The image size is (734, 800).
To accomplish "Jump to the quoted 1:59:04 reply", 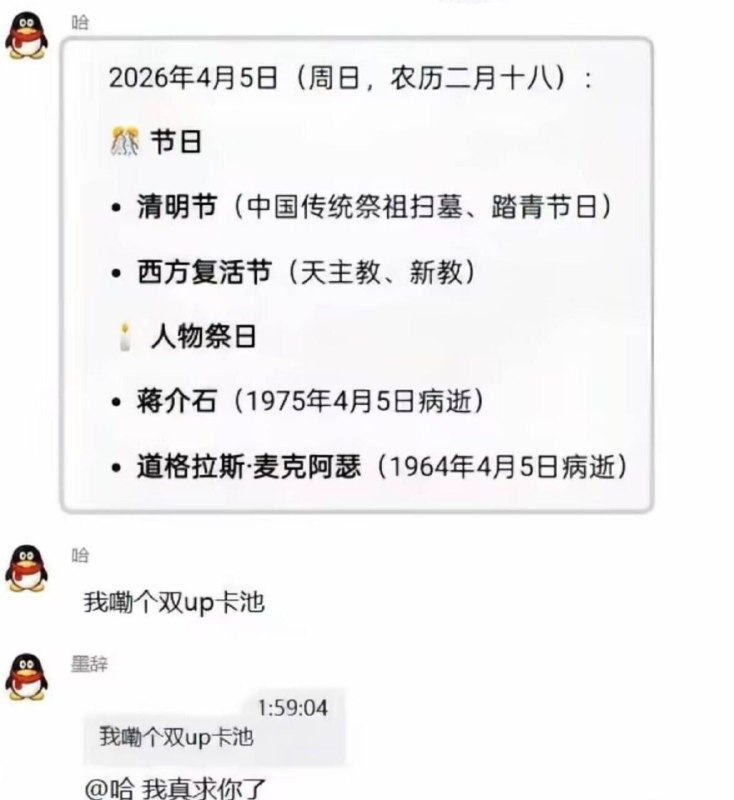I will coord(214,726).
